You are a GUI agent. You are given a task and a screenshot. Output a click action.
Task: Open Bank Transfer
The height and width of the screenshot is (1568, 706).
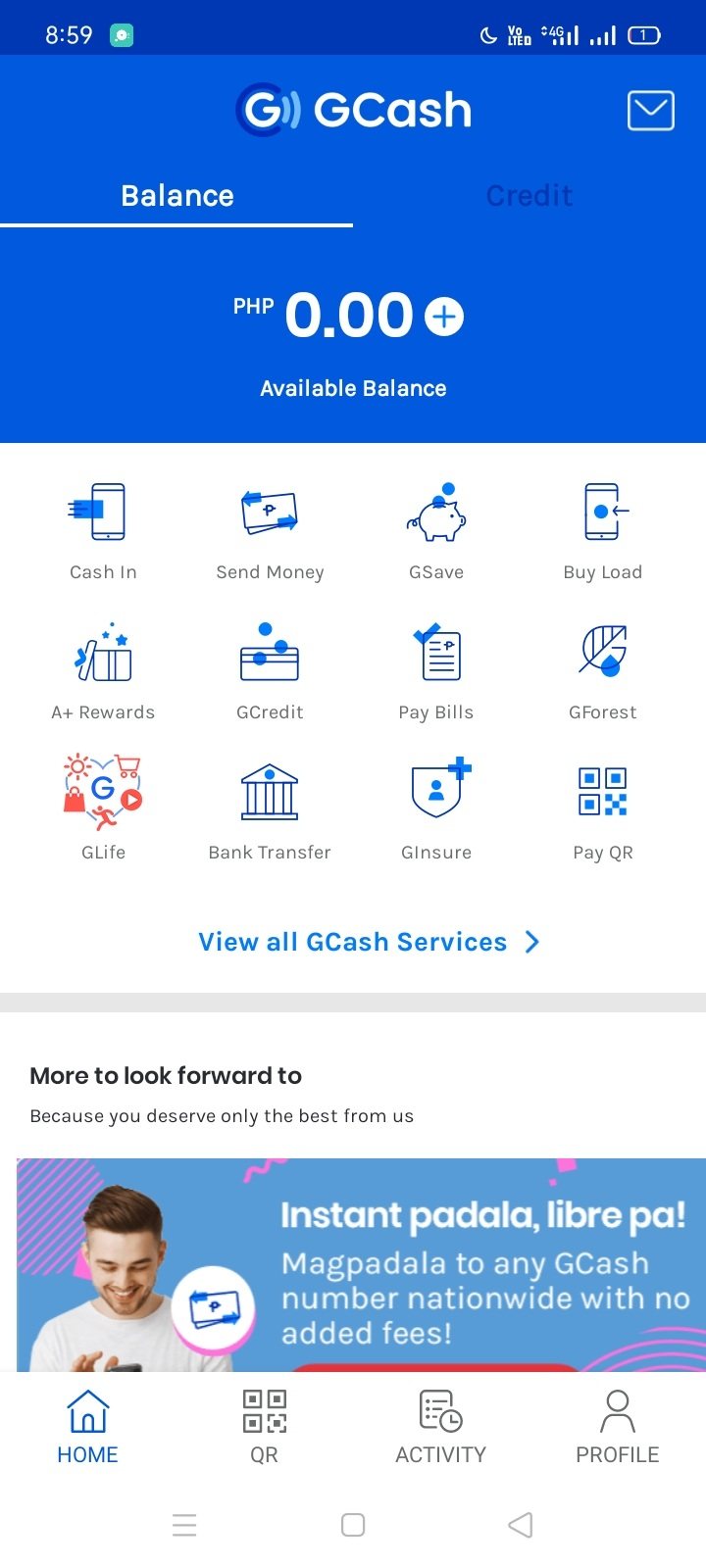270,808
